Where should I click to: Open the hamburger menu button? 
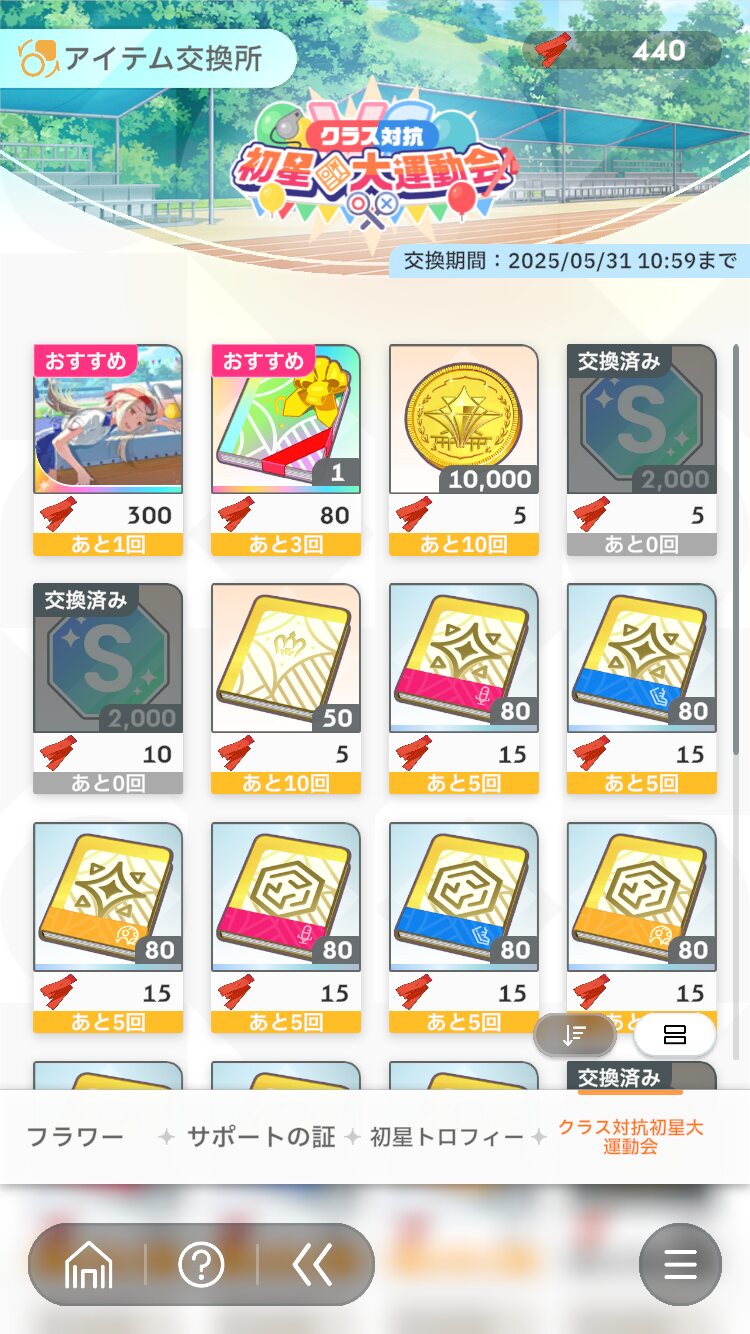680,1265
